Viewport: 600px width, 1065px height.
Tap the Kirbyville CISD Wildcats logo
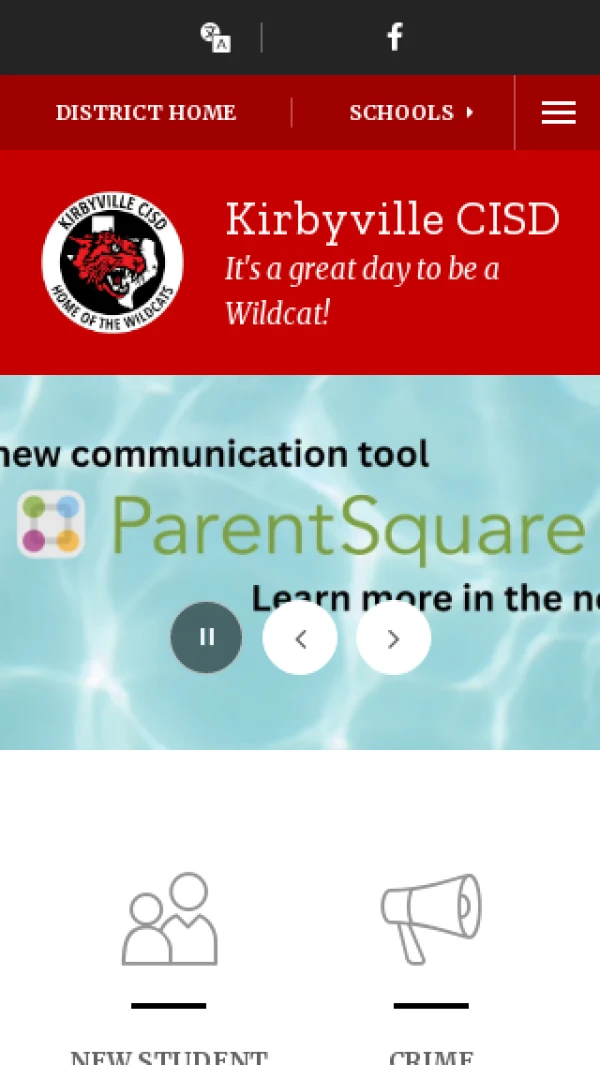tap(112, 263)
